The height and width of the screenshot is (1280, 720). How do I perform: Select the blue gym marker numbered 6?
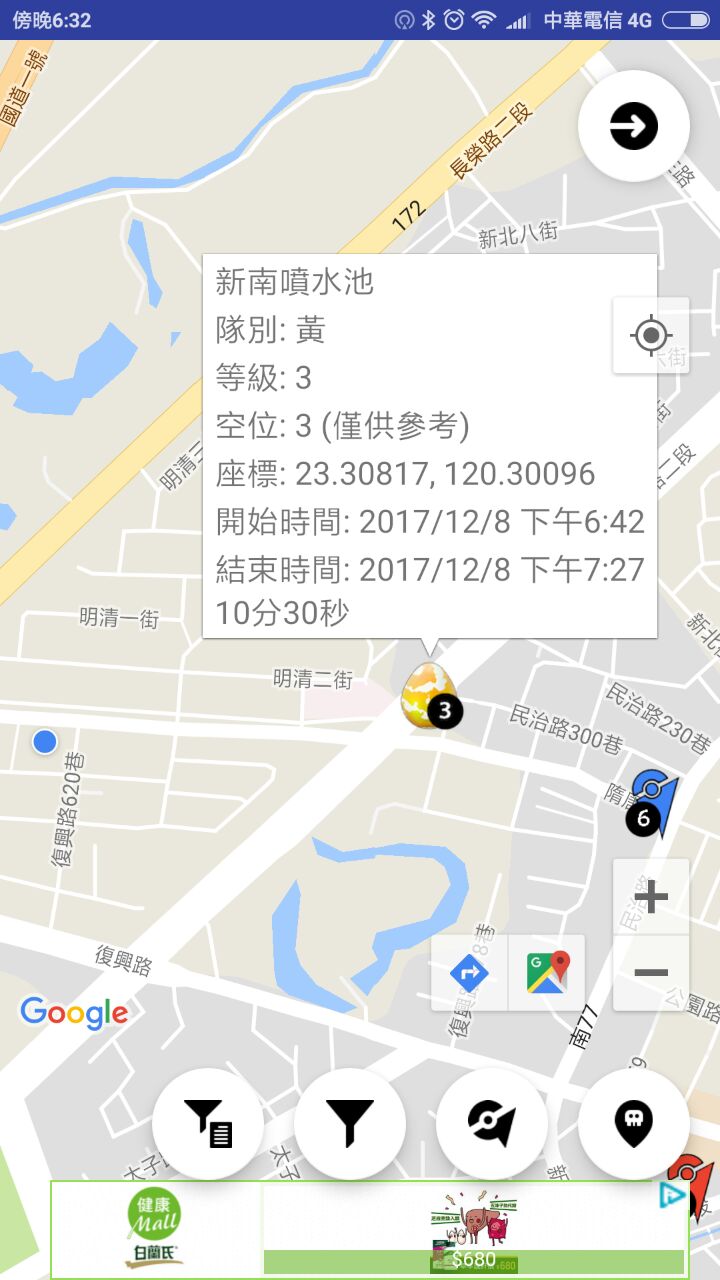(653, 802)
